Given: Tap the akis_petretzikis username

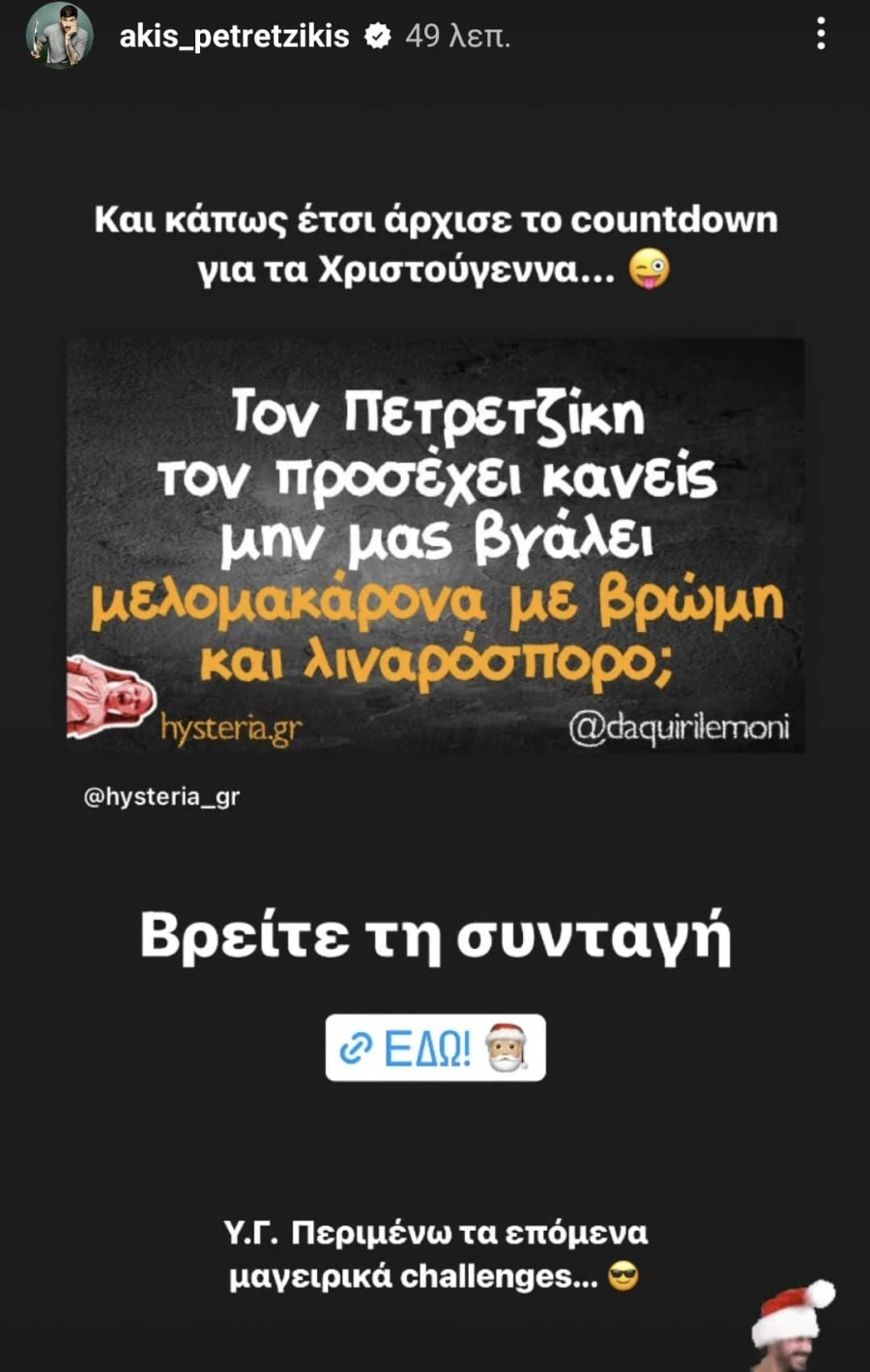Looking at the screenshot, I should (x=234, y=36).
